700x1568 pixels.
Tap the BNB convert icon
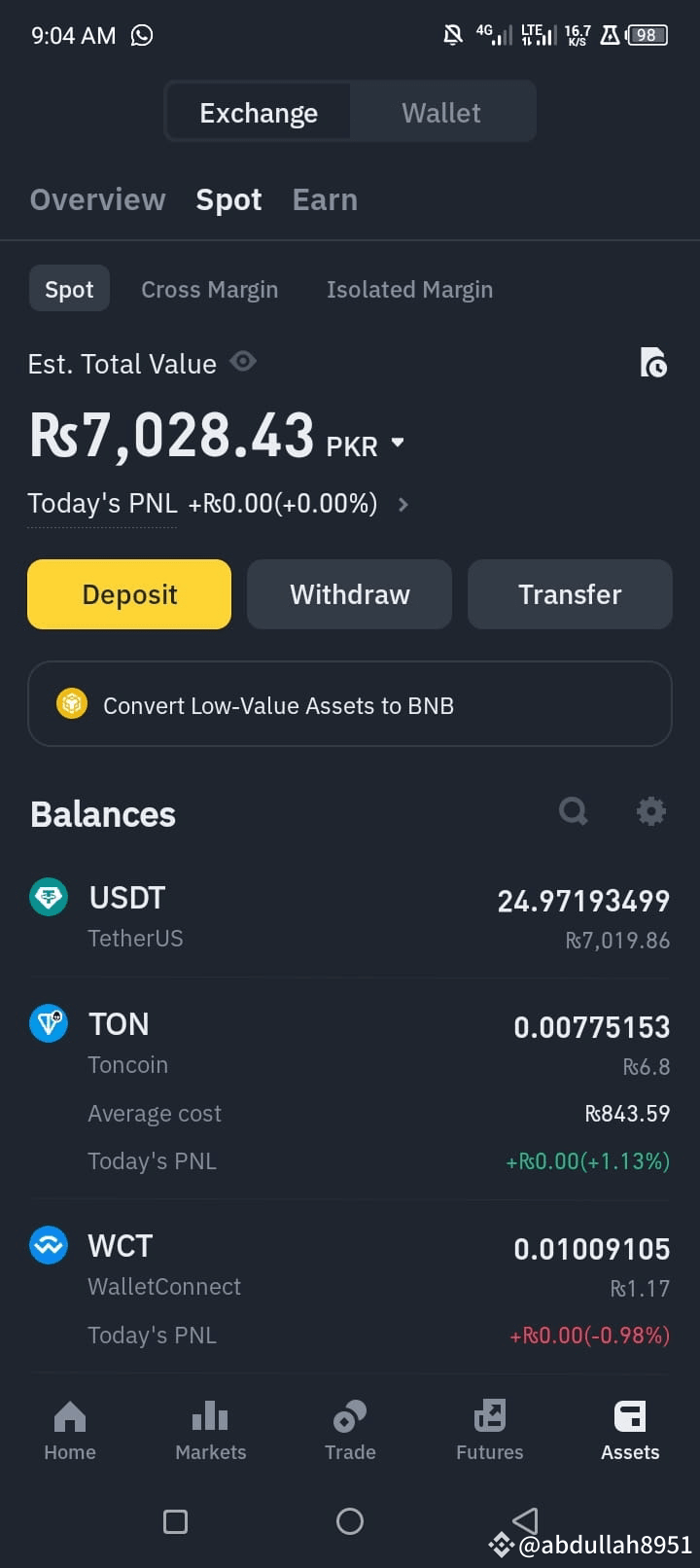(72, 703)
